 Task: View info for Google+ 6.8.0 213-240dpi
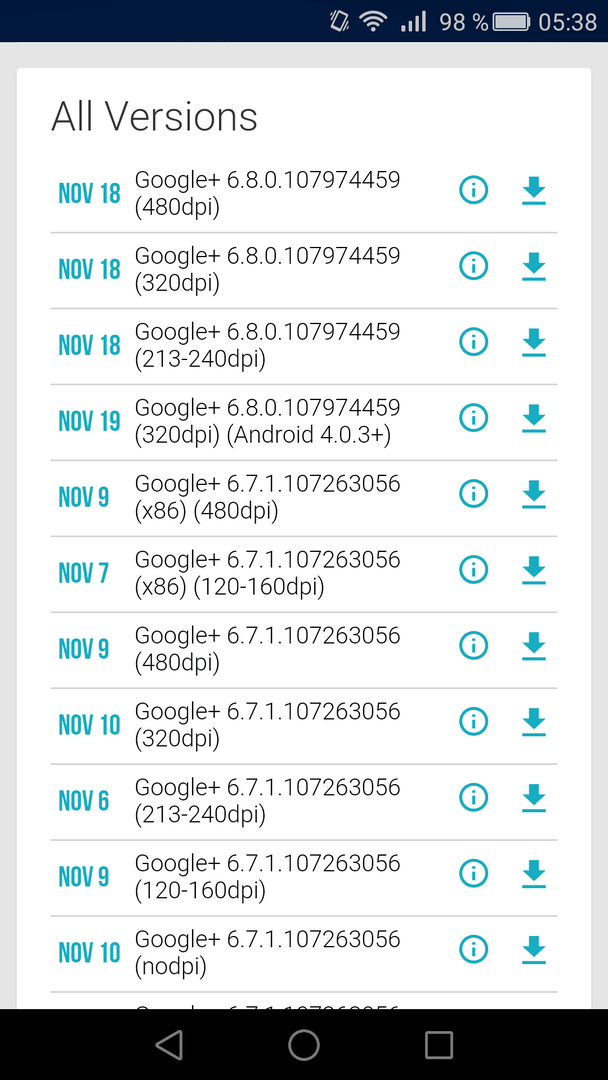(473, 342)
